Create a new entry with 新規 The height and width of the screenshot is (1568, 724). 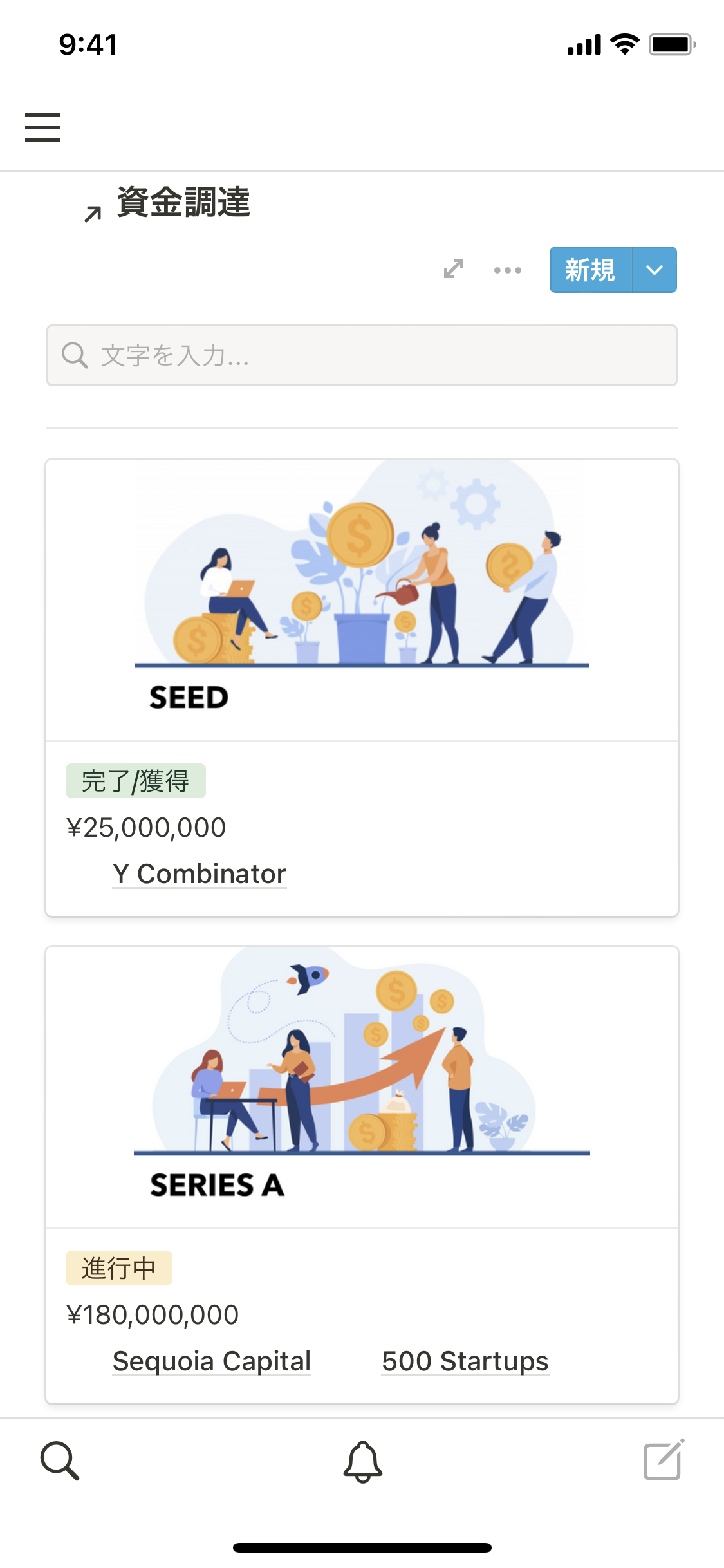[x=590, y=270]
